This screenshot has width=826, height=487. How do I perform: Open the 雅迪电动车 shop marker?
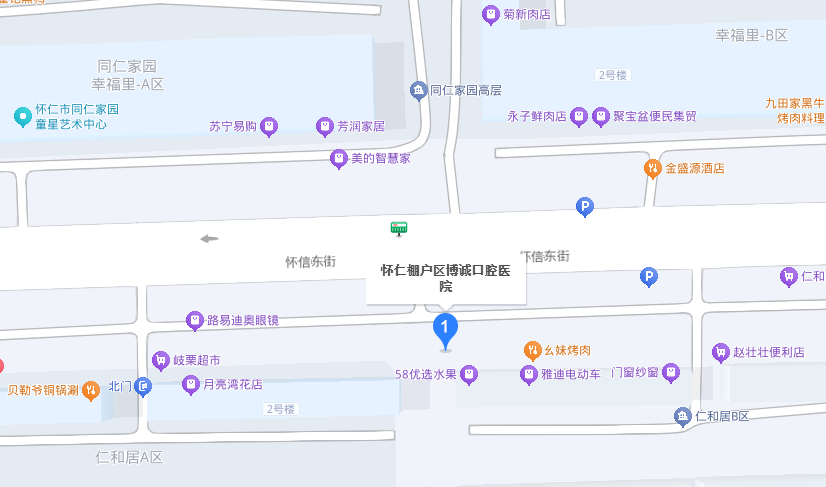(x=529, y=375)
